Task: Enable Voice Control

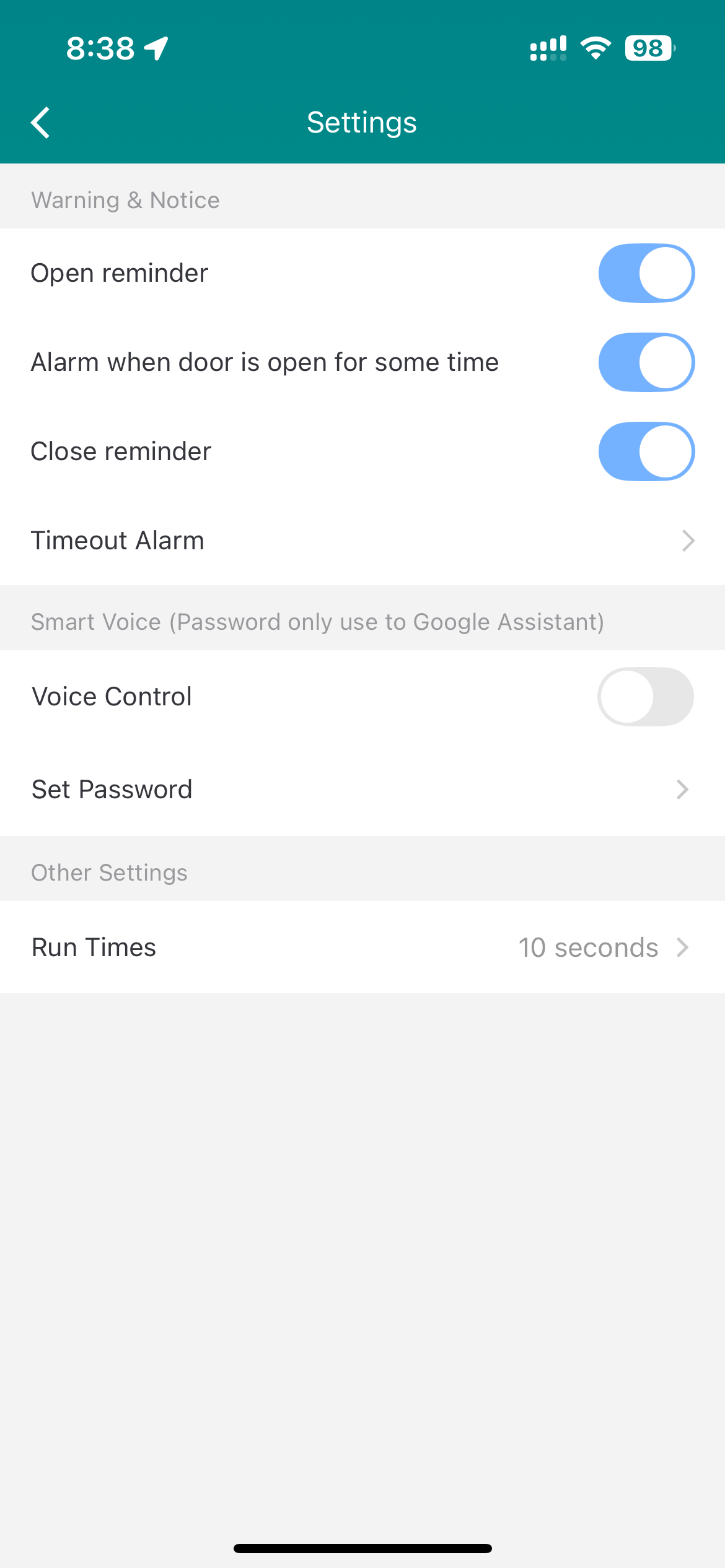Action: point(644,697)
